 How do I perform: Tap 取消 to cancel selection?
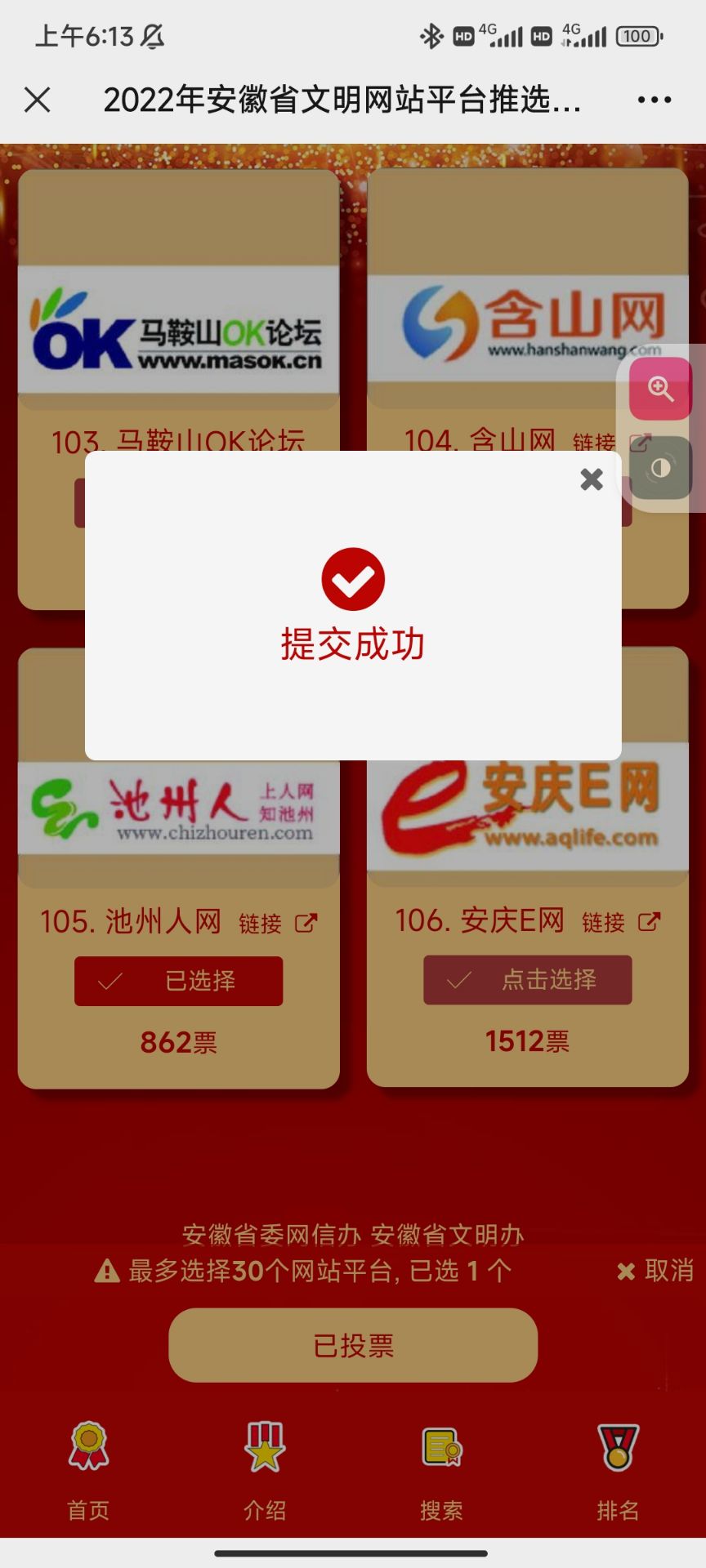(656, 1270)
